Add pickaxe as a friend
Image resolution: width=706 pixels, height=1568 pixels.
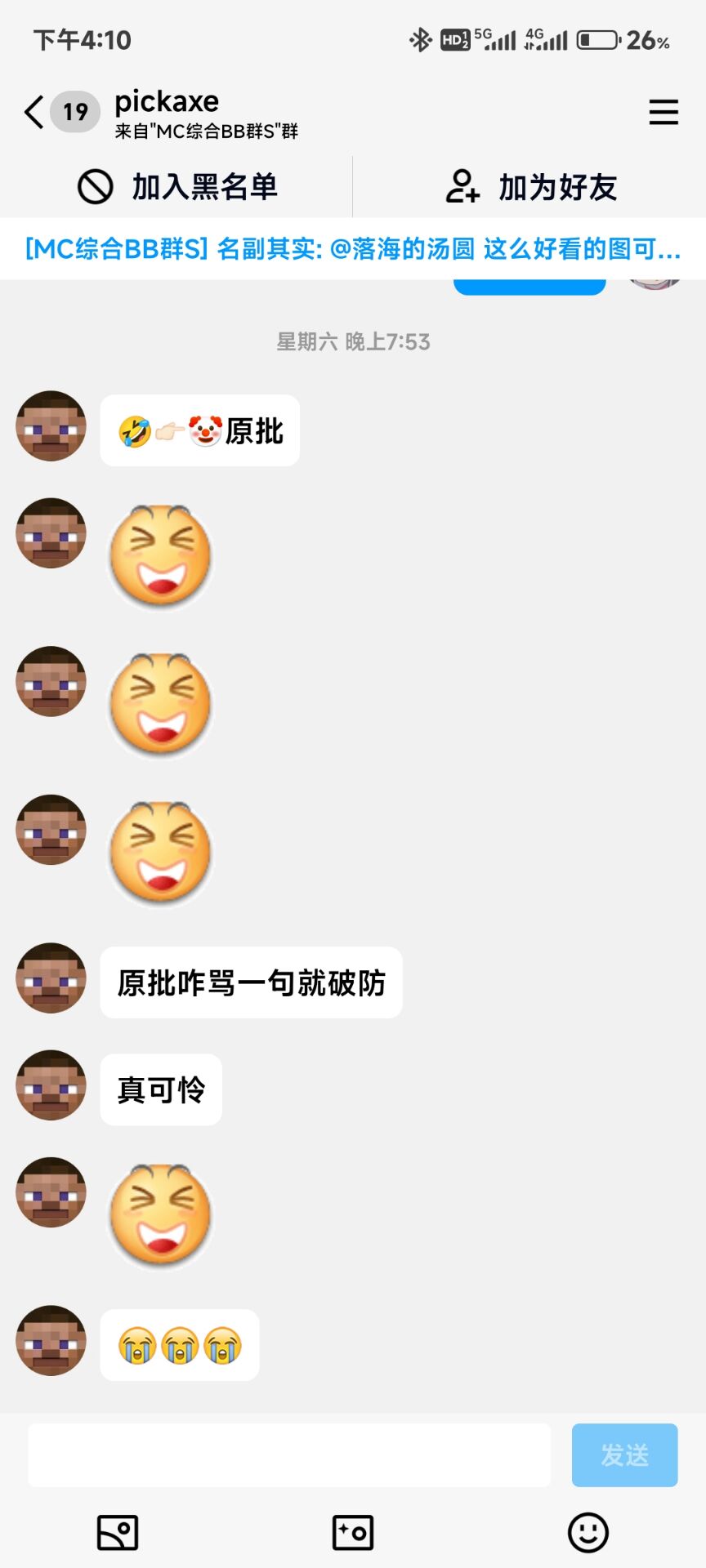click(x=531, y=187)
